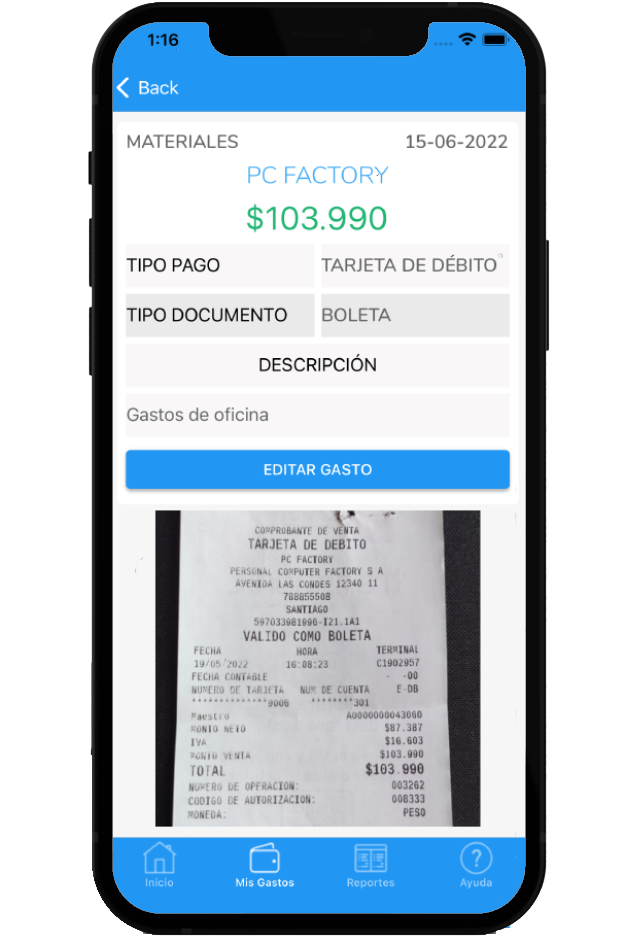Open the Mis Gastos tab
The image size is (640, 940).
click(x=264, y=865)
